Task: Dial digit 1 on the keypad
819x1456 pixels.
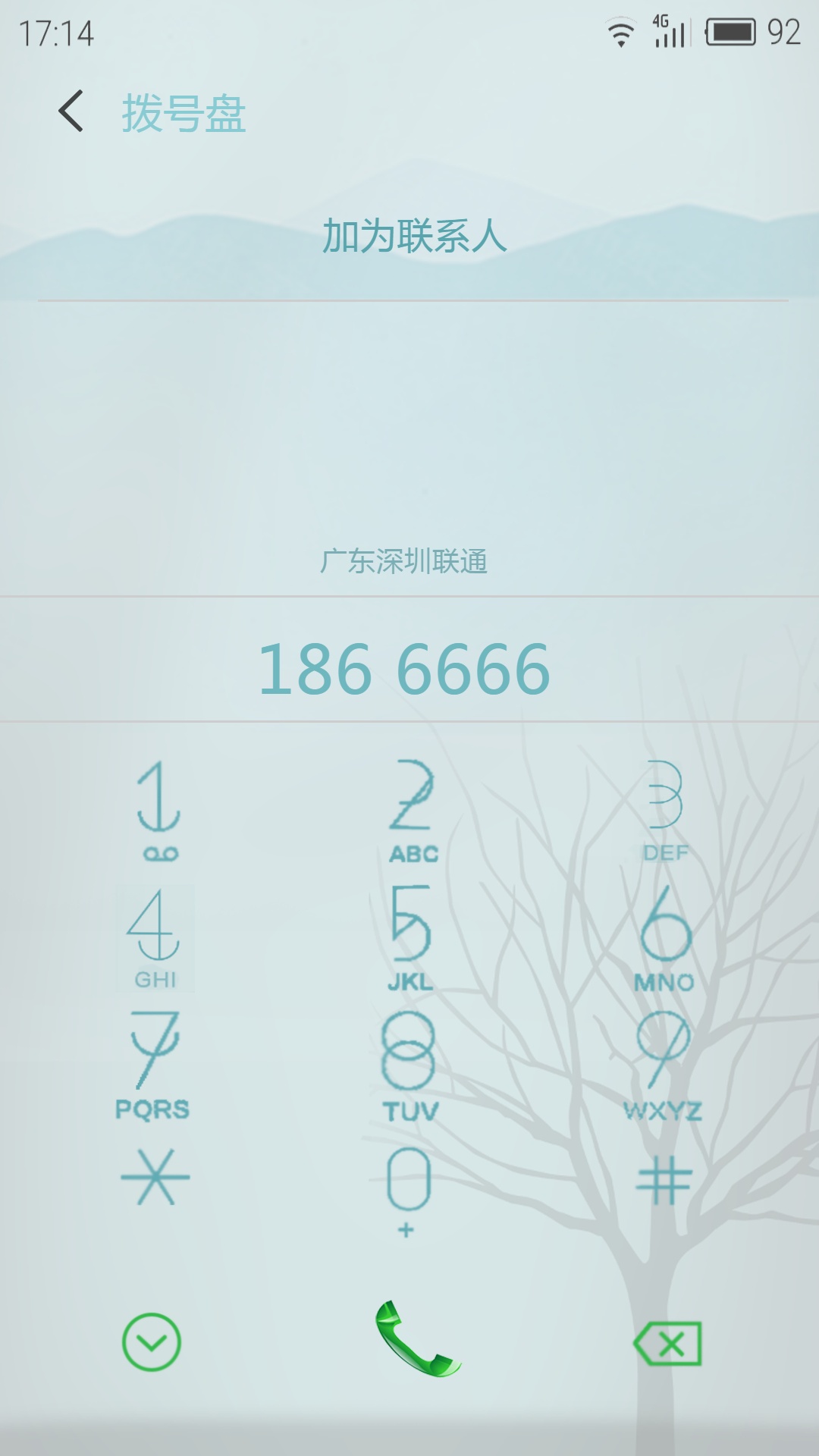Action: (x=158, y=810)
